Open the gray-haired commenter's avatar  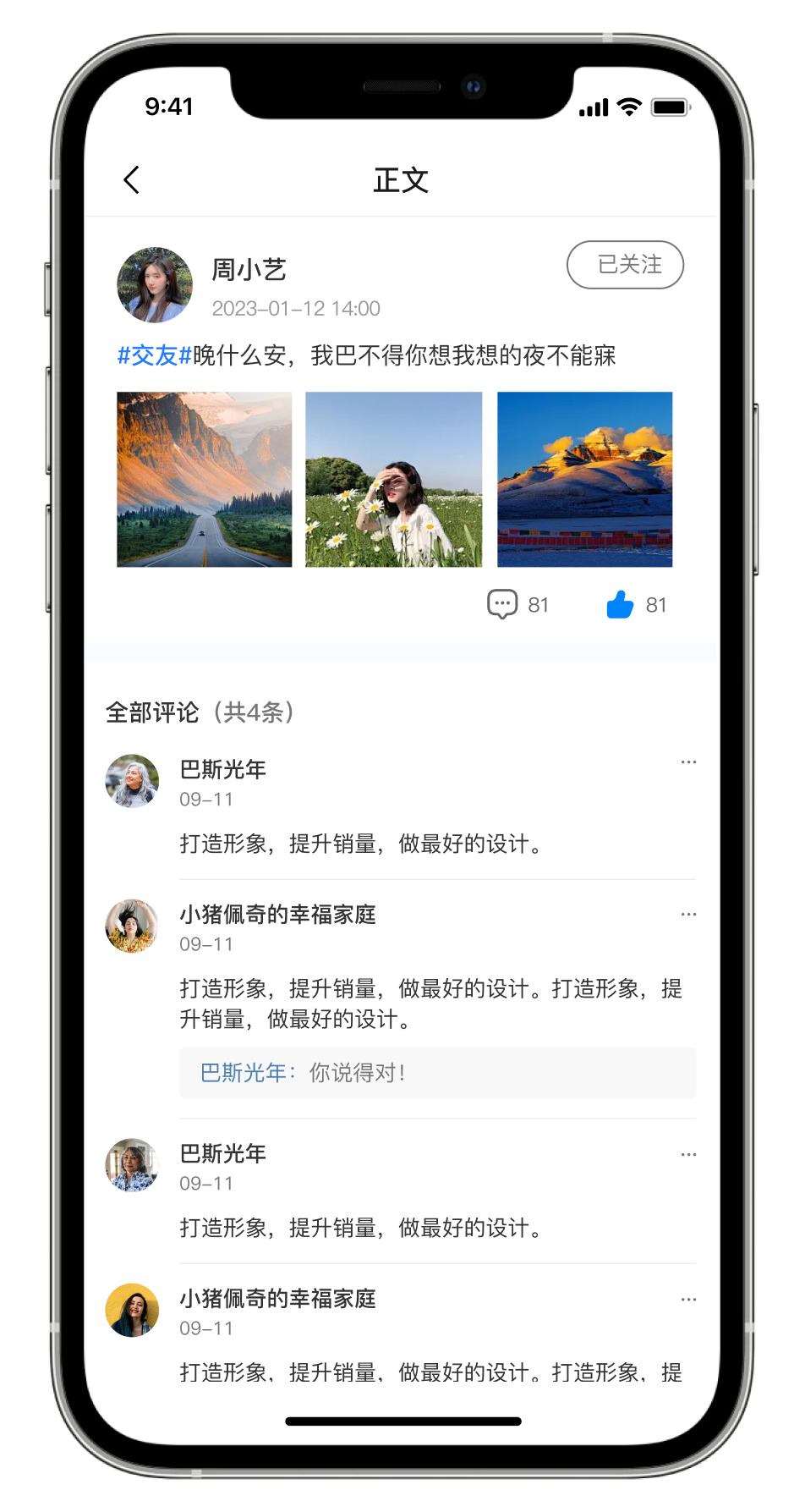tap(132, 781)
